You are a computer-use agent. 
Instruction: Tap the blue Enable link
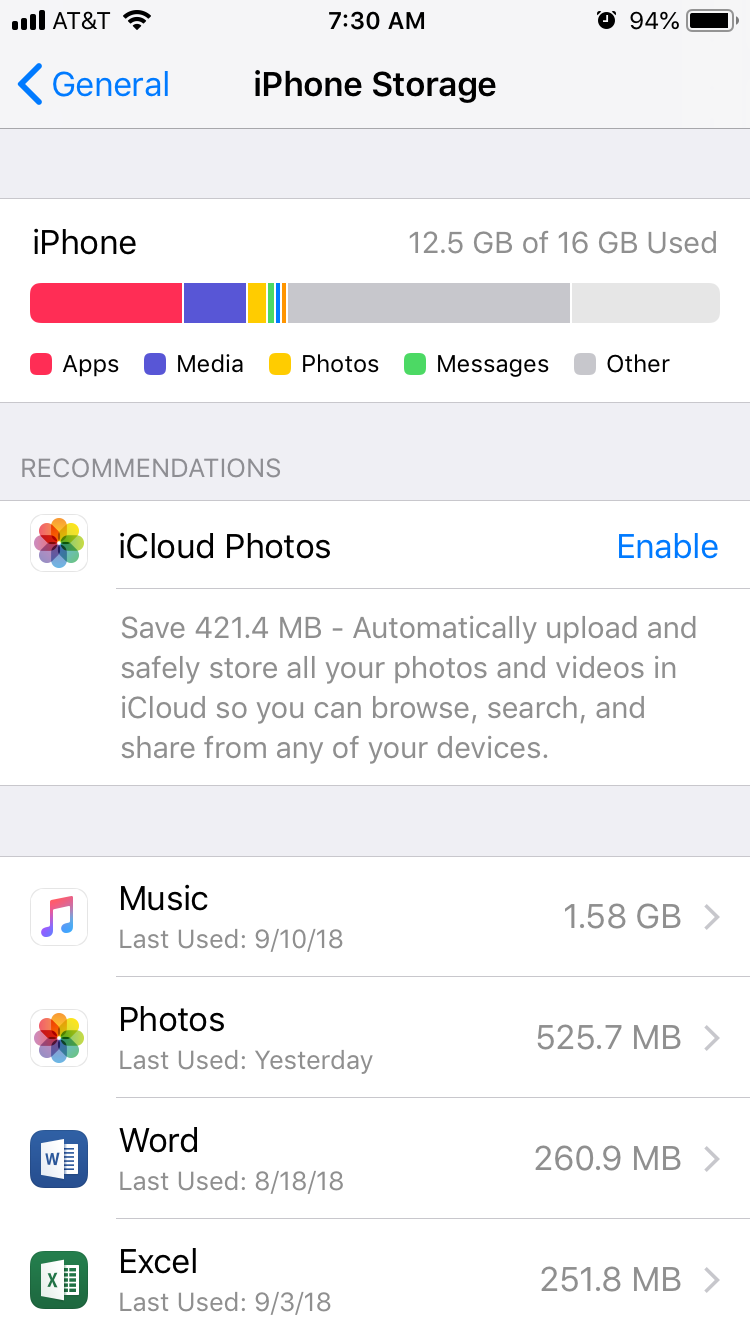(x=667, y=546)
